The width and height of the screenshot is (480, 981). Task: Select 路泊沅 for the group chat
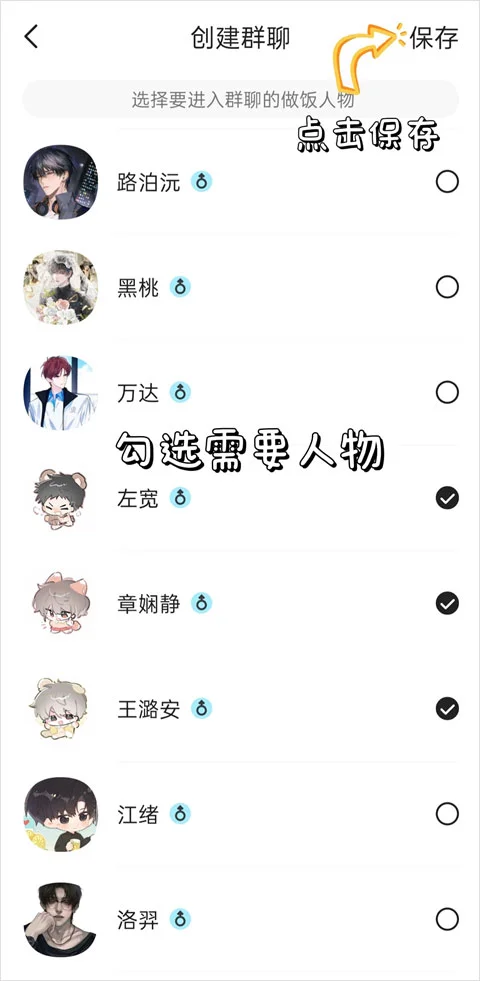[x=447, y=182]
